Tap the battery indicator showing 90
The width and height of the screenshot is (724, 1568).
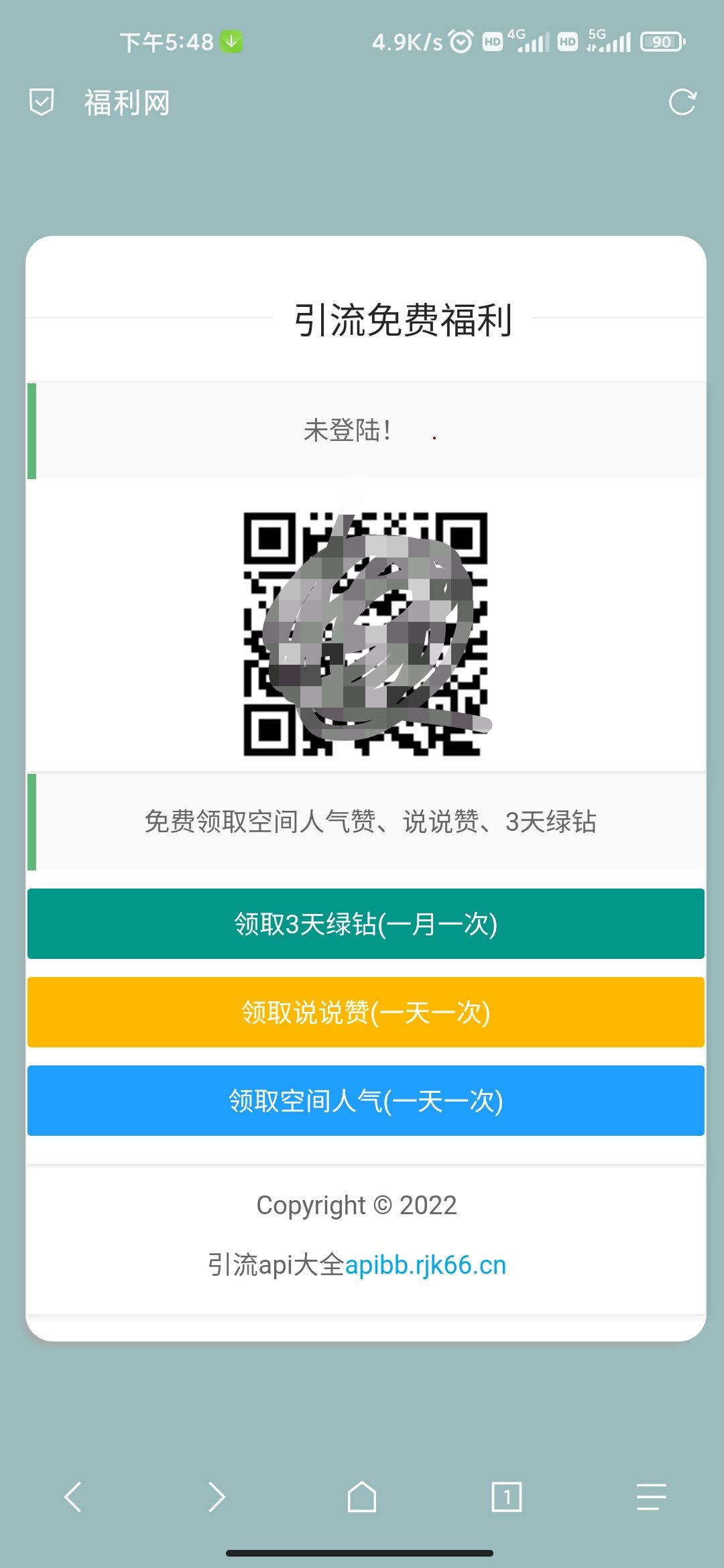pos(660,42)
